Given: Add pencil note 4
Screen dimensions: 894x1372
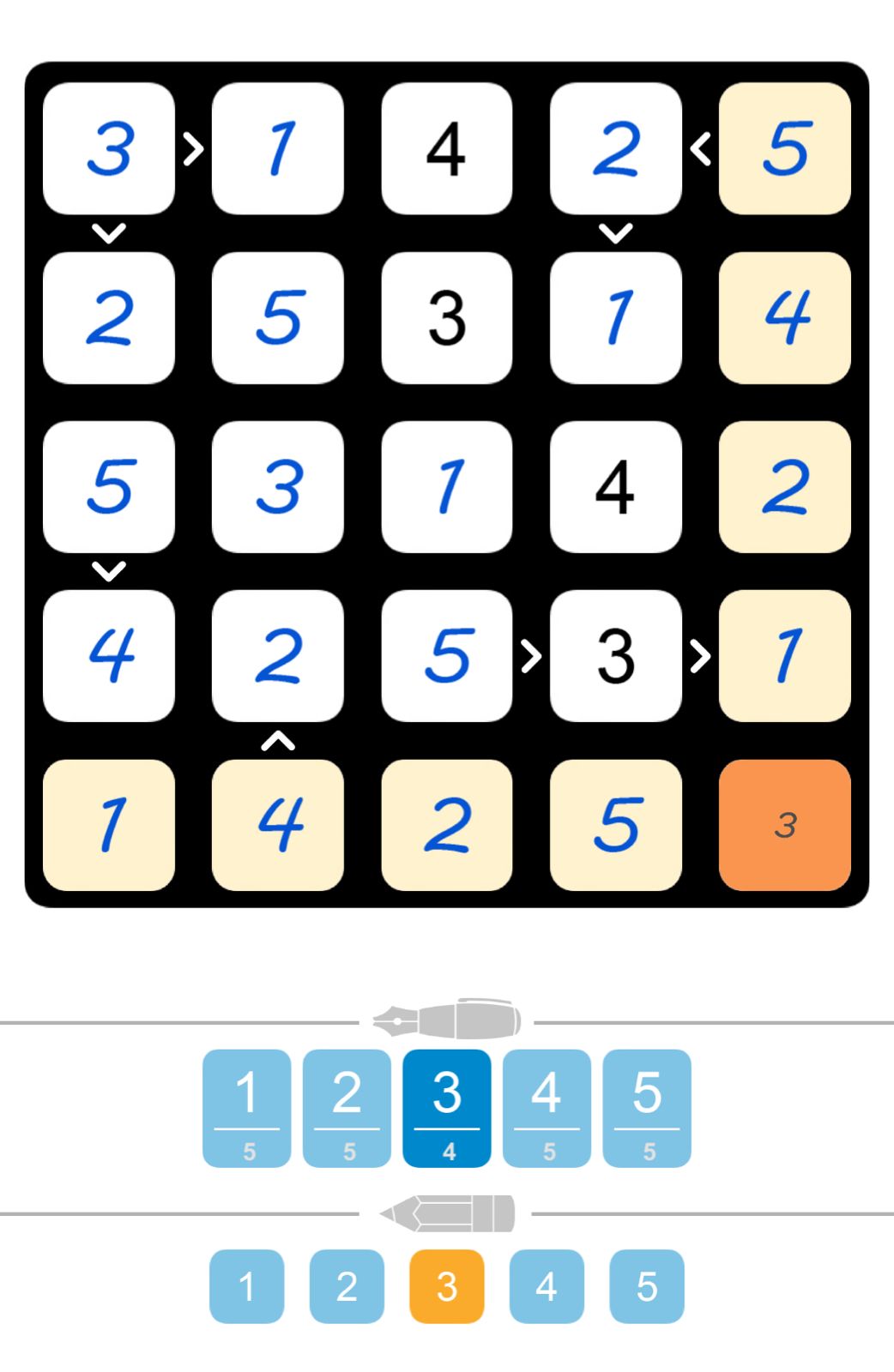Looking at the screenshot, I should point(547,1285).
